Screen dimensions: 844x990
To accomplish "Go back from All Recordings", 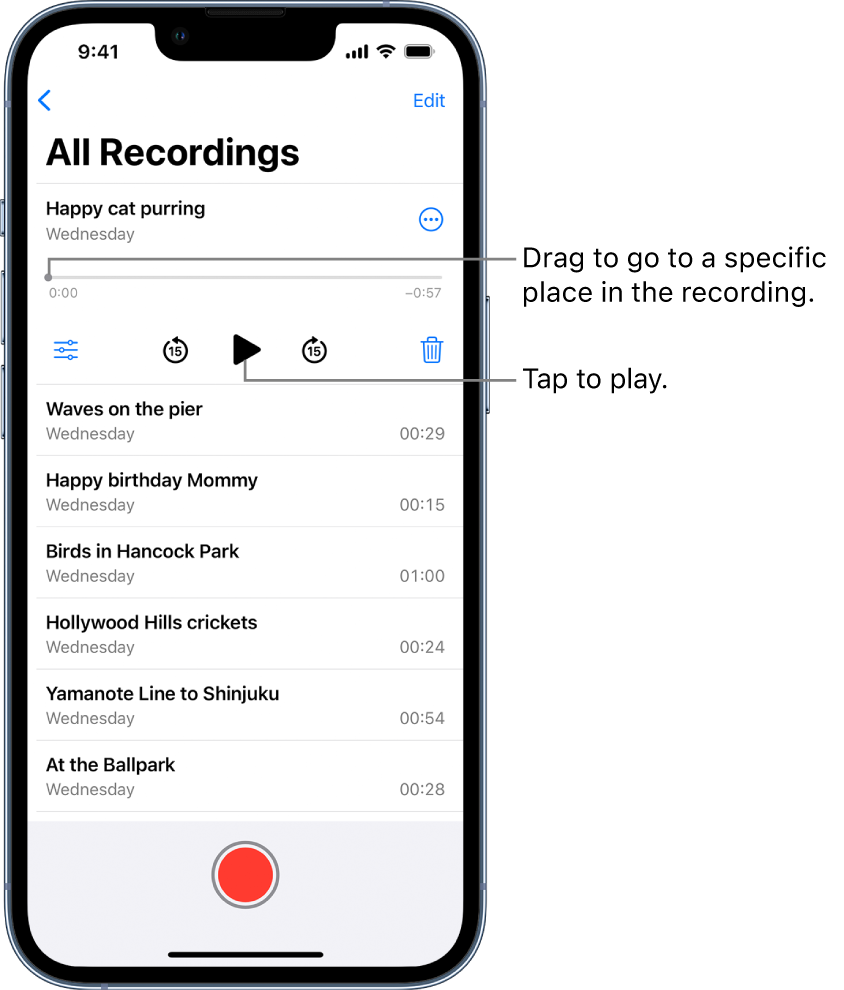I will pos(44,100).
